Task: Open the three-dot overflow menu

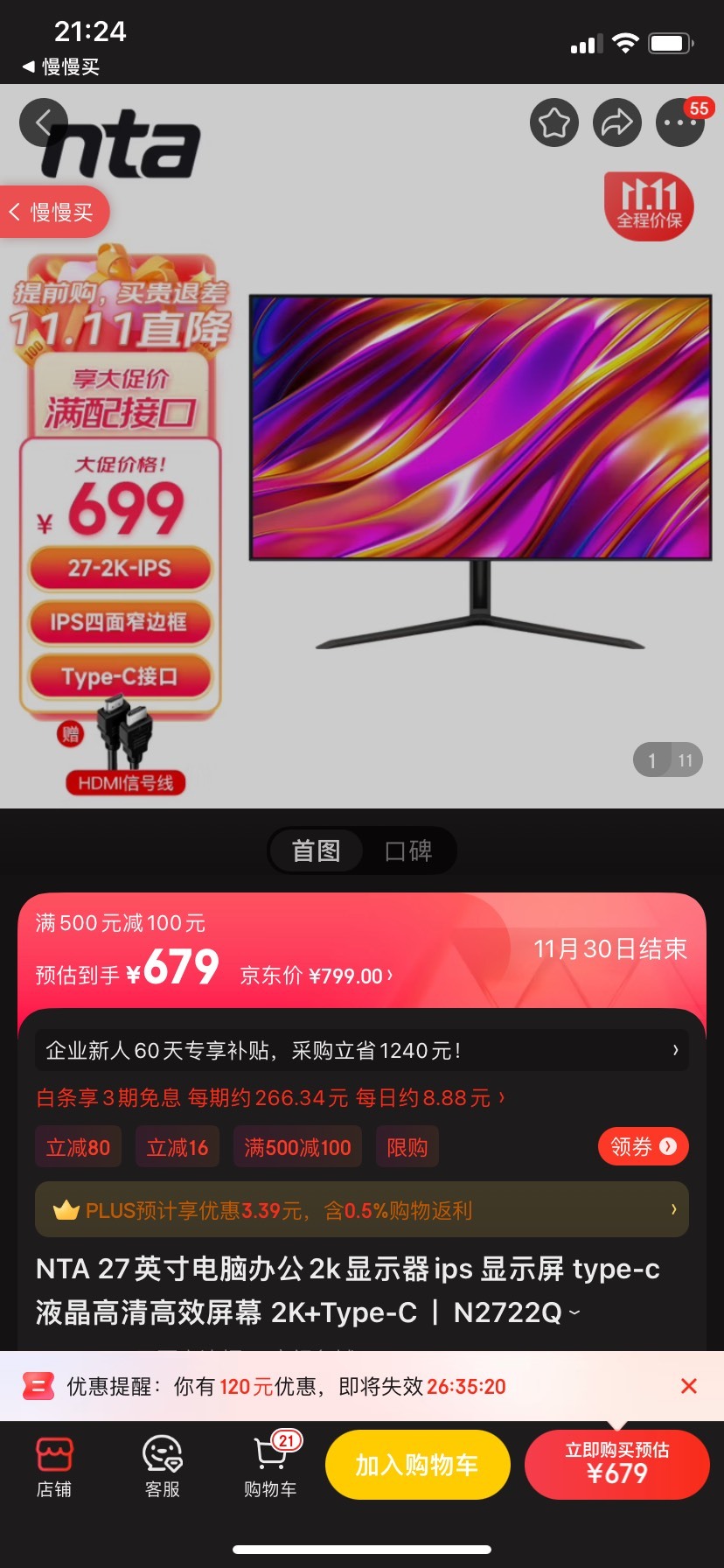Action: point(680,122)
